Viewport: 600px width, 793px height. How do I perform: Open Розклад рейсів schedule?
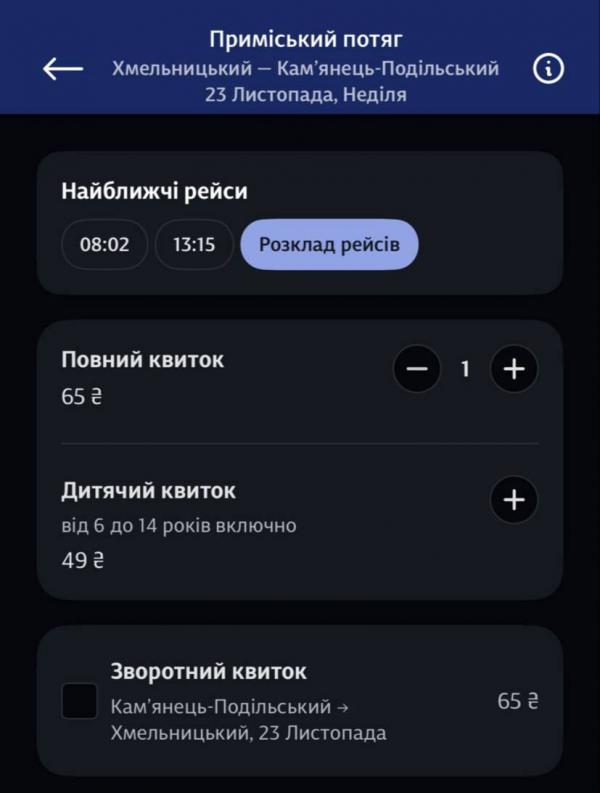coord(329,245)
